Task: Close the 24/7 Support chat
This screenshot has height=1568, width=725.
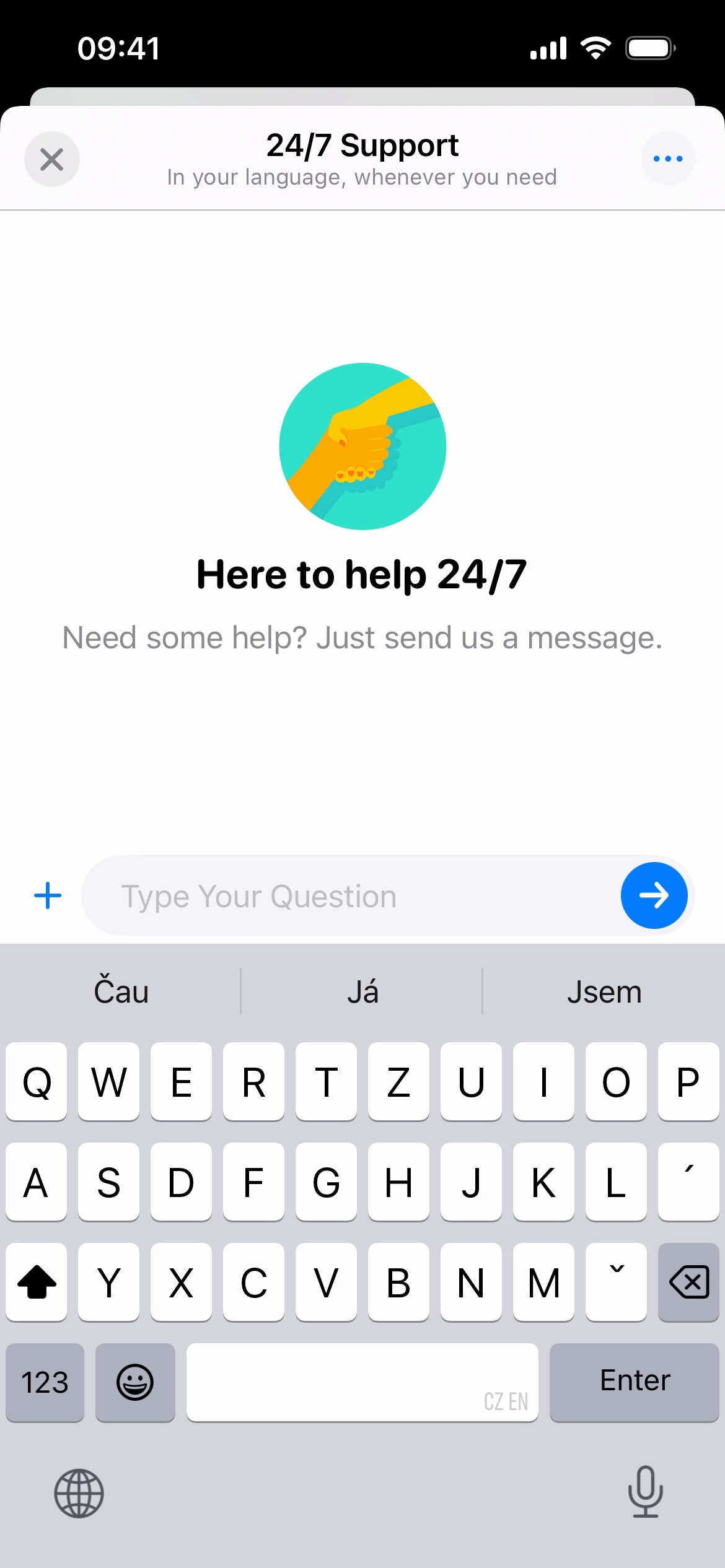Action: (52, 159)
